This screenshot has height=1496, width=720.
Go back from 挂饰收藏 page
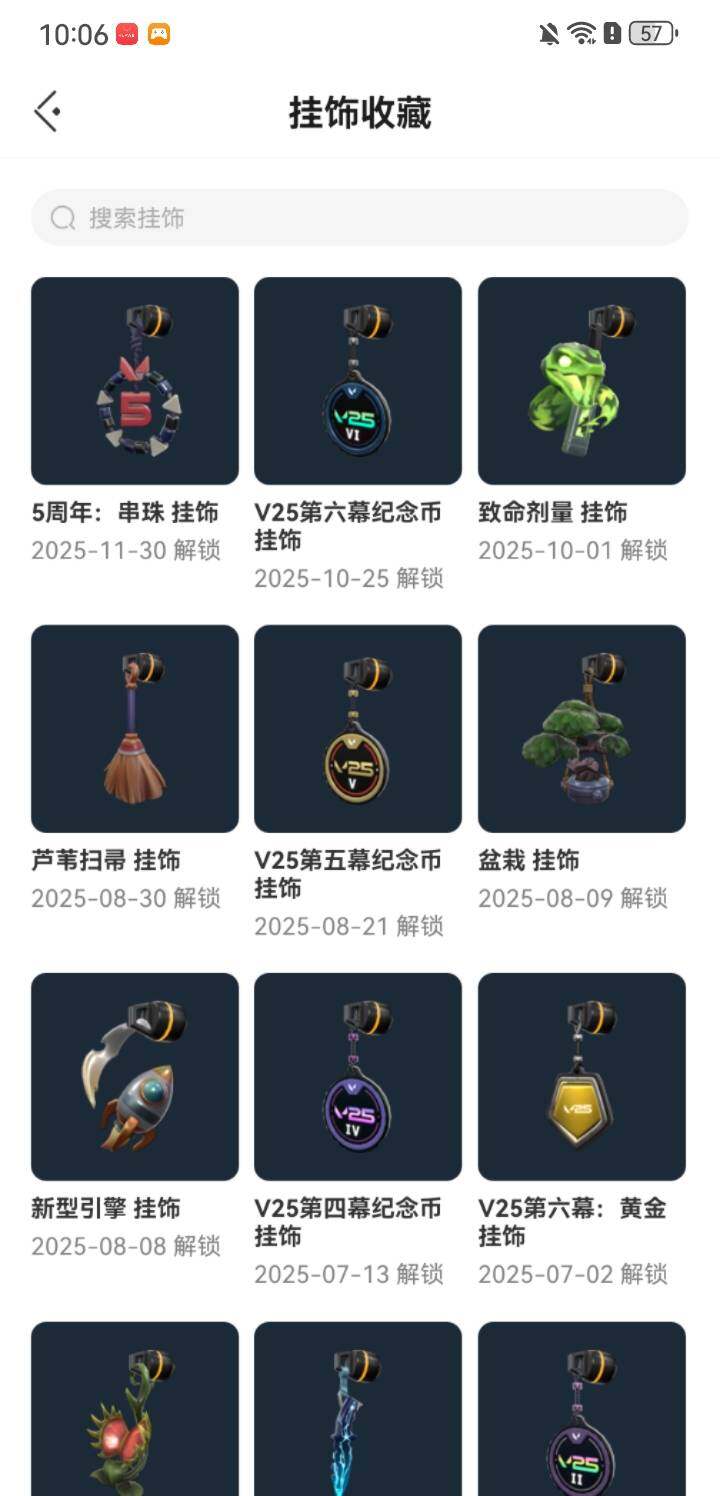(x=47, y=112)
